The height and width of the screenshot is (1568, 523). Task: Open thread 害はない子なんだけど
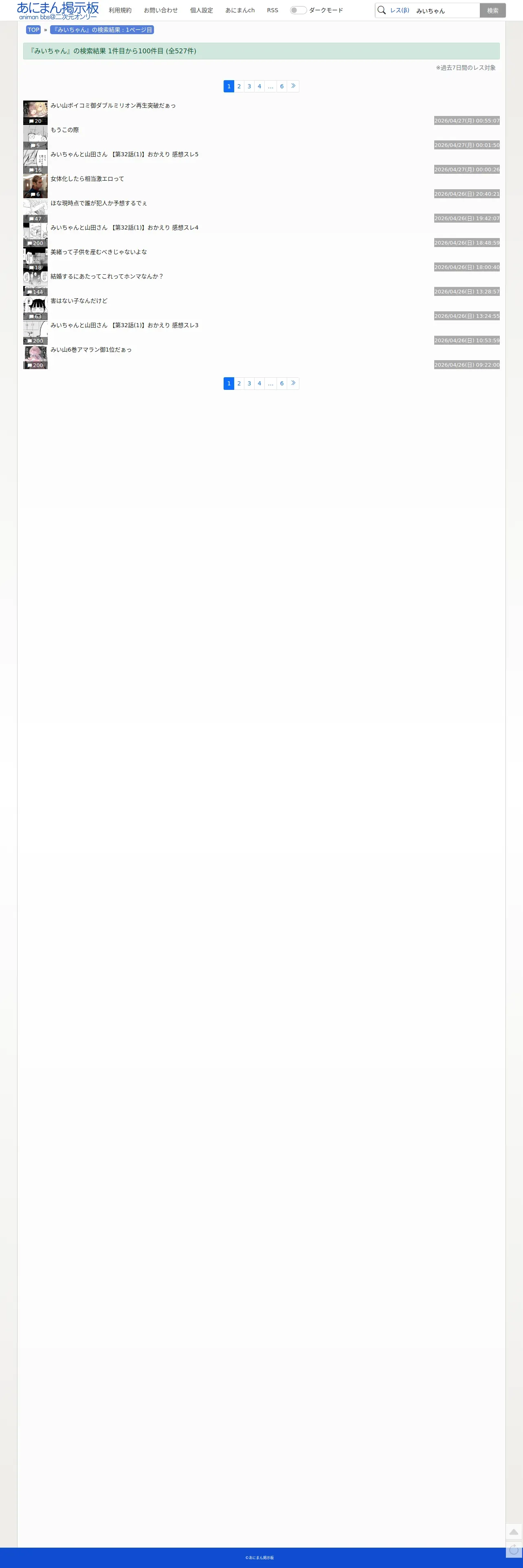pyautogui.click(x=79, y=300)
